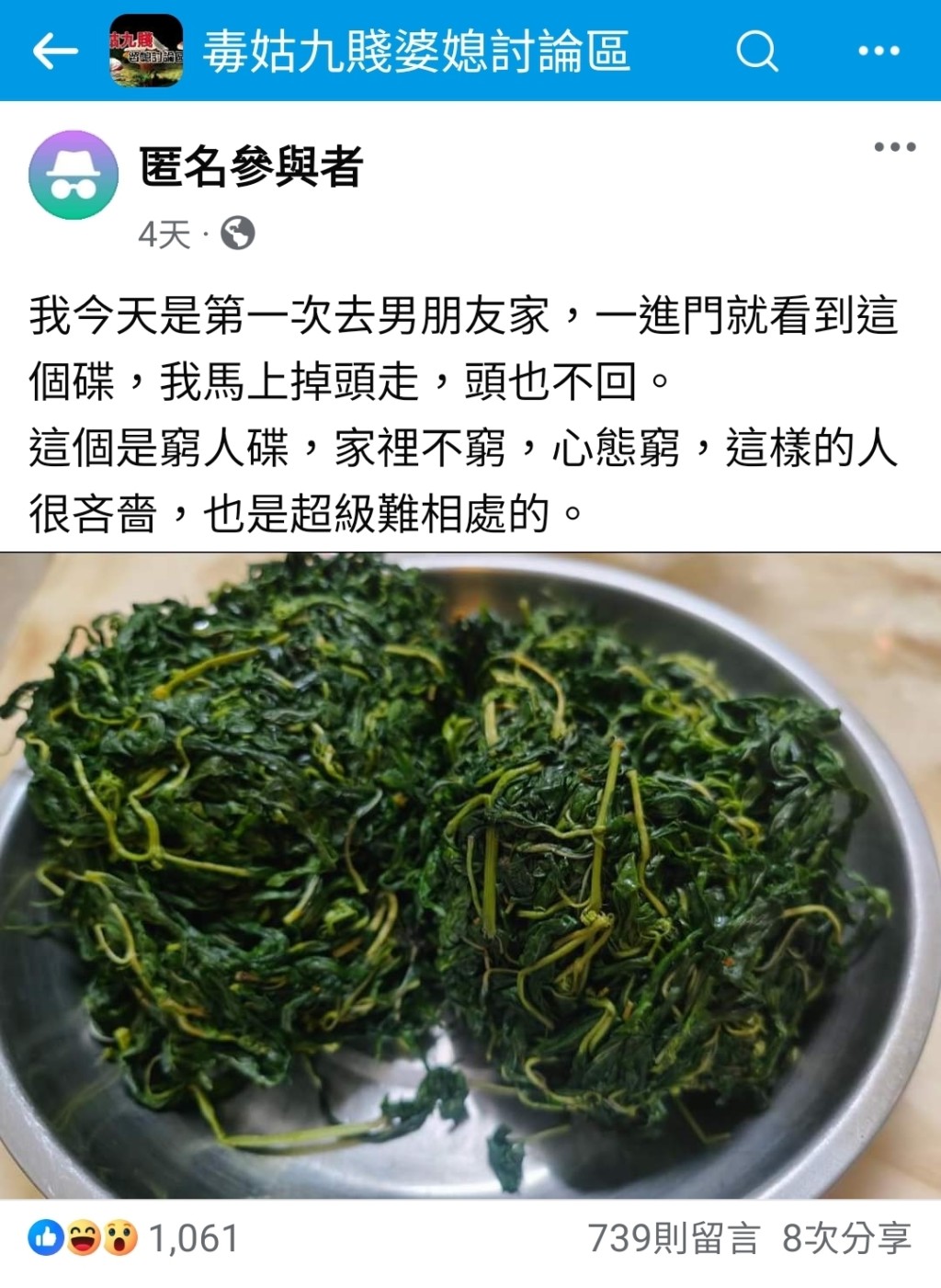The width and height of the screenshot is (941, 1288).
Task: Open the group's overflow menu in header
Action: coord(878,51)
